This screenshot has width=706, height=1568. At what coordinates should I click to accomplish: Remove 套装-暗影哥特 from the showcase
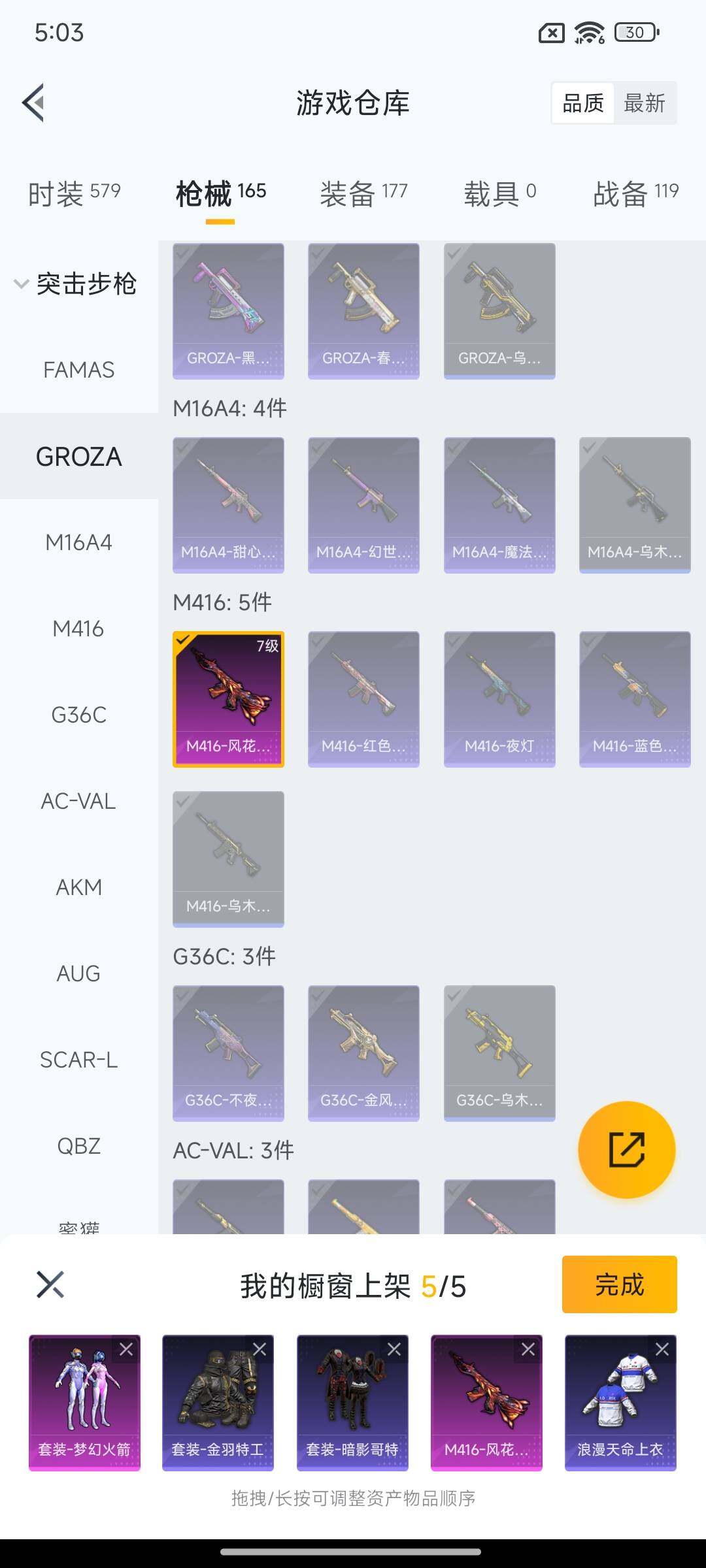(394, 1349)
